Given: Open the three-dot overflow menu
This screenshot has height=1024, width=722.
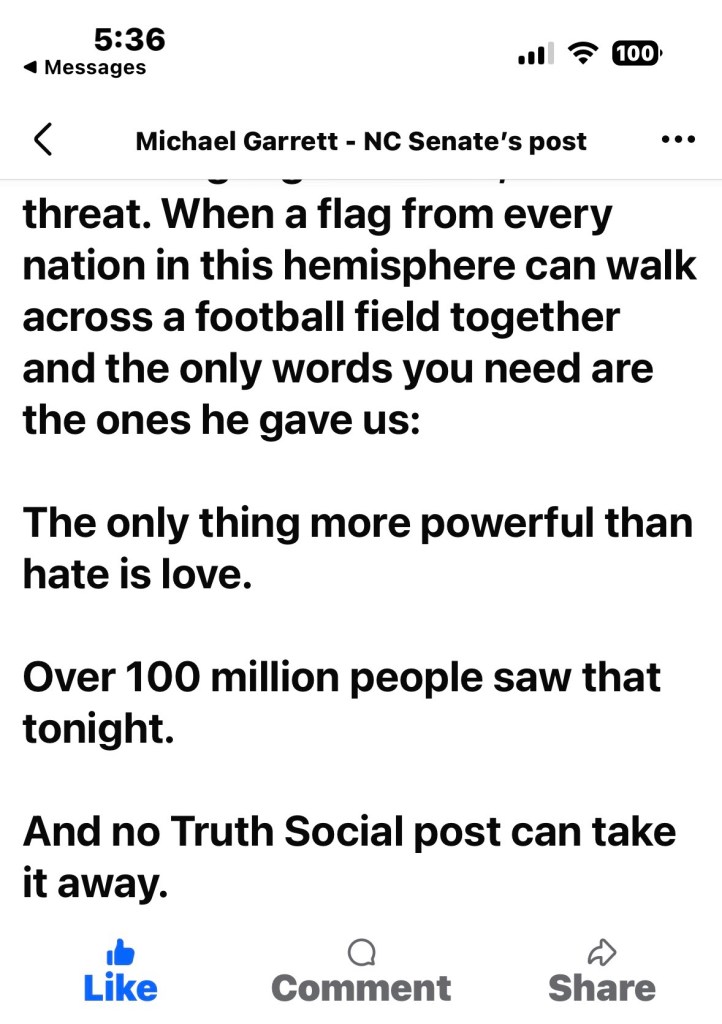Looking at the screenshot, I should (x=678, y=140).
